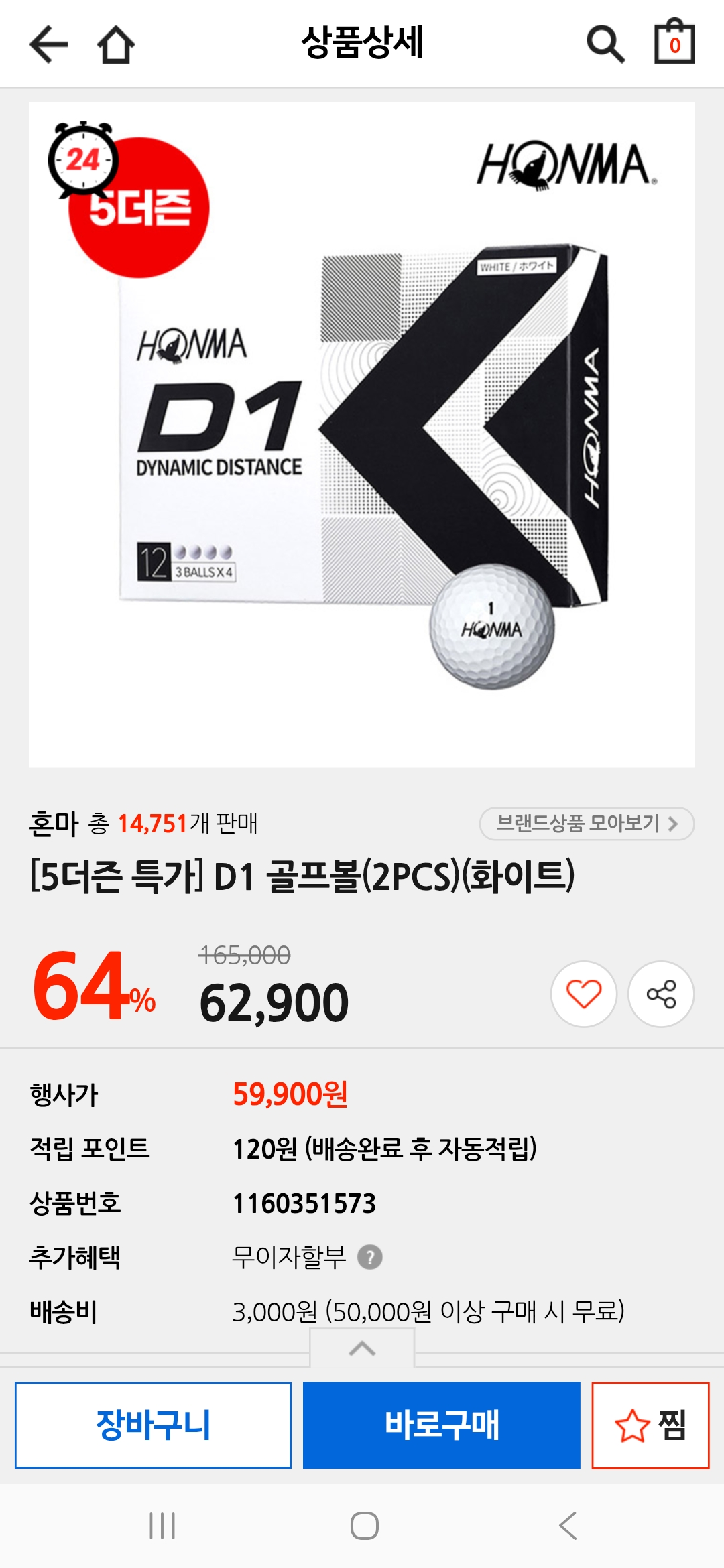The image size is (724, 1568).
Task: Like this product with heart icon
Action: click(x=584, y=994)
